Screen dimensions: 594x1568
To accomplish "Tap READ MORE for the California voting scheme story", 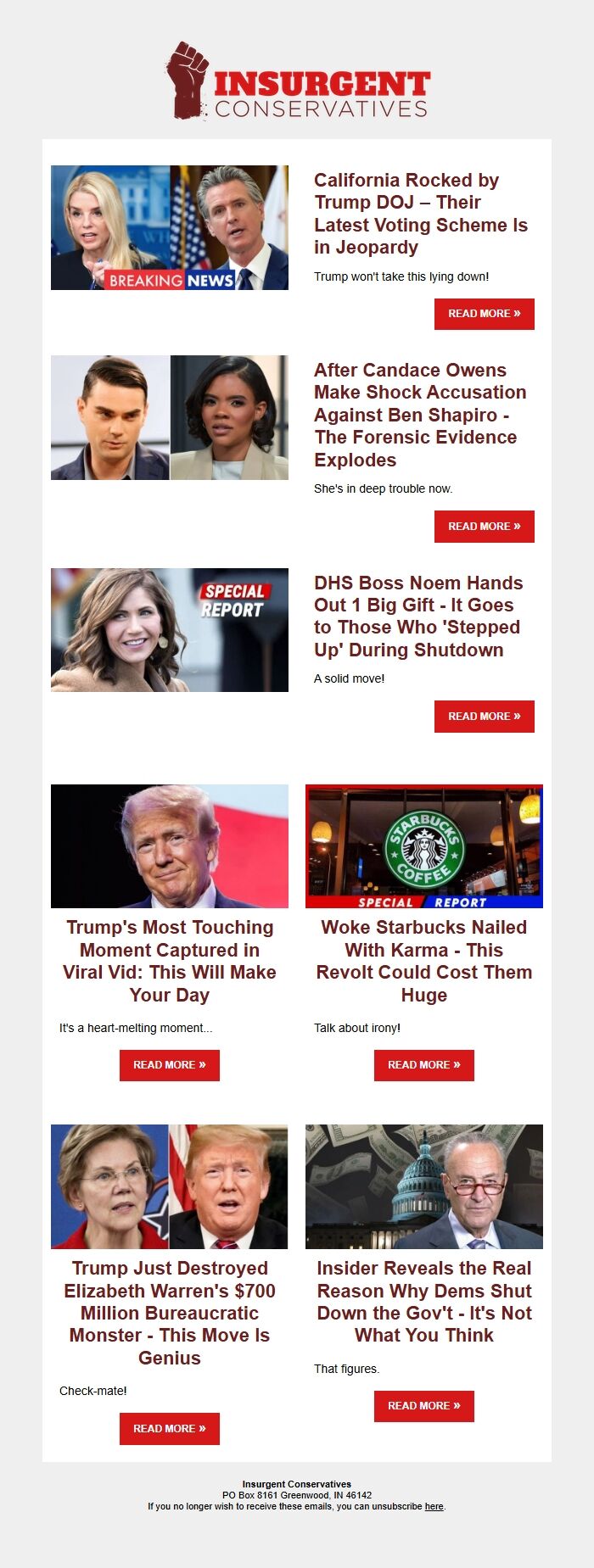I will tap(484, 314).
